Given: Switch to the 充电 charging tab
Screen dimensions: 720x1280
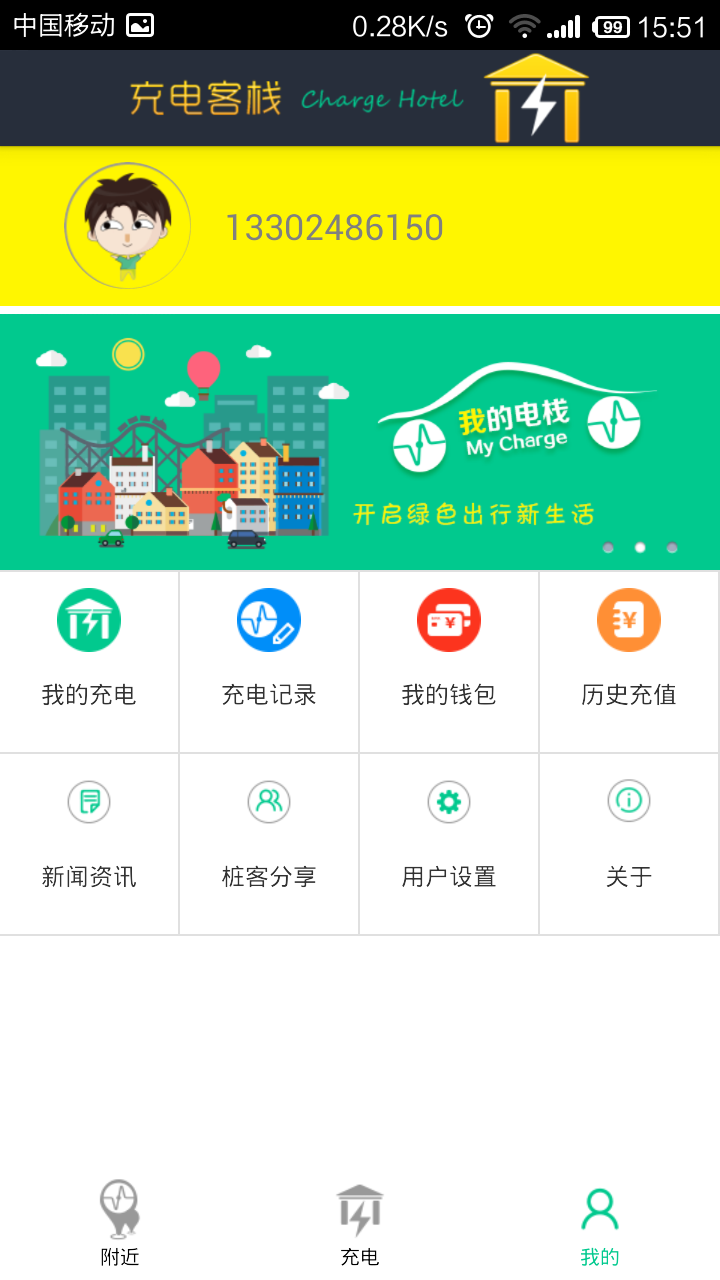Looking at the screenshot, I should pos(360,1224).
